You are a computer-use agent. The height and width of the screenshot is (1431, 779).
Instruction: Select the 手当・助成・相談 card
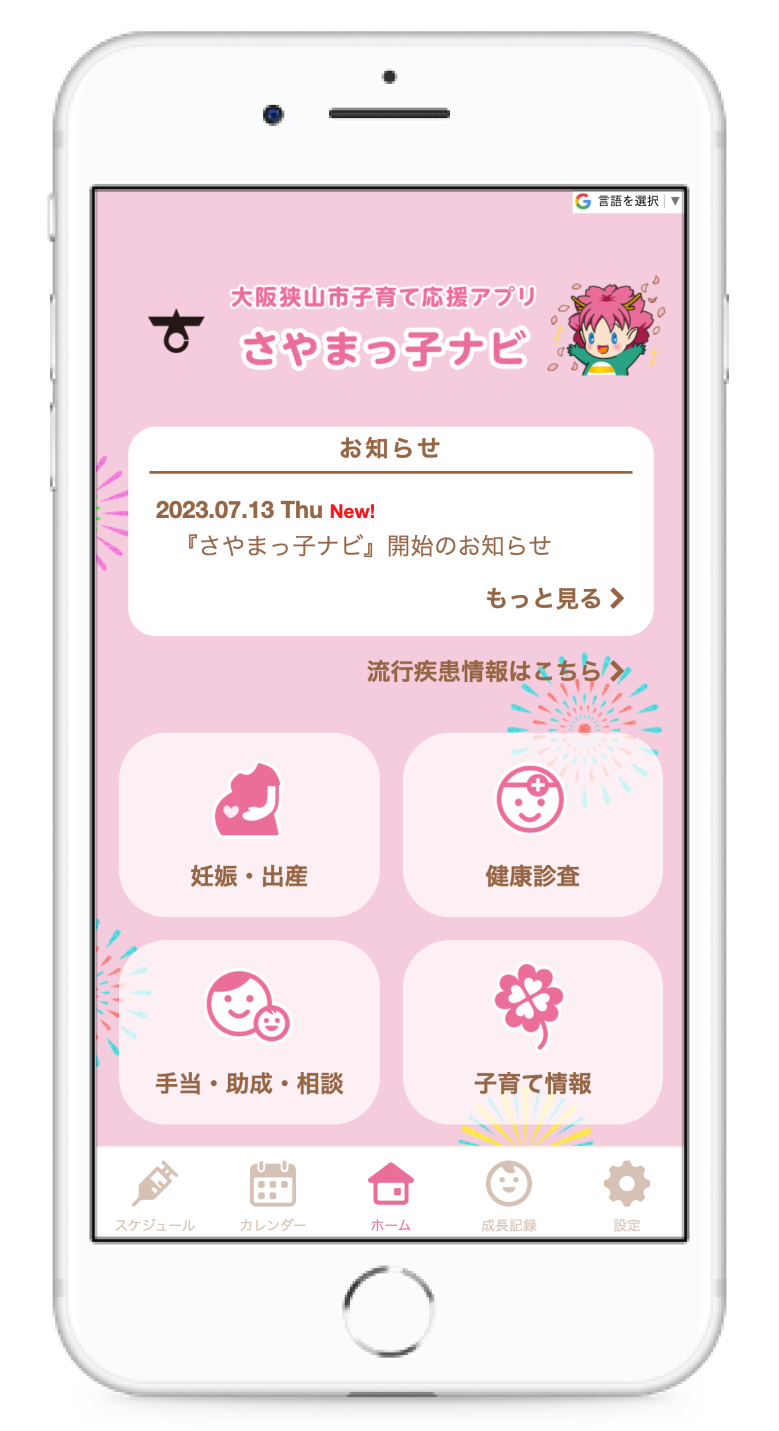click(x=249, y=1032)
